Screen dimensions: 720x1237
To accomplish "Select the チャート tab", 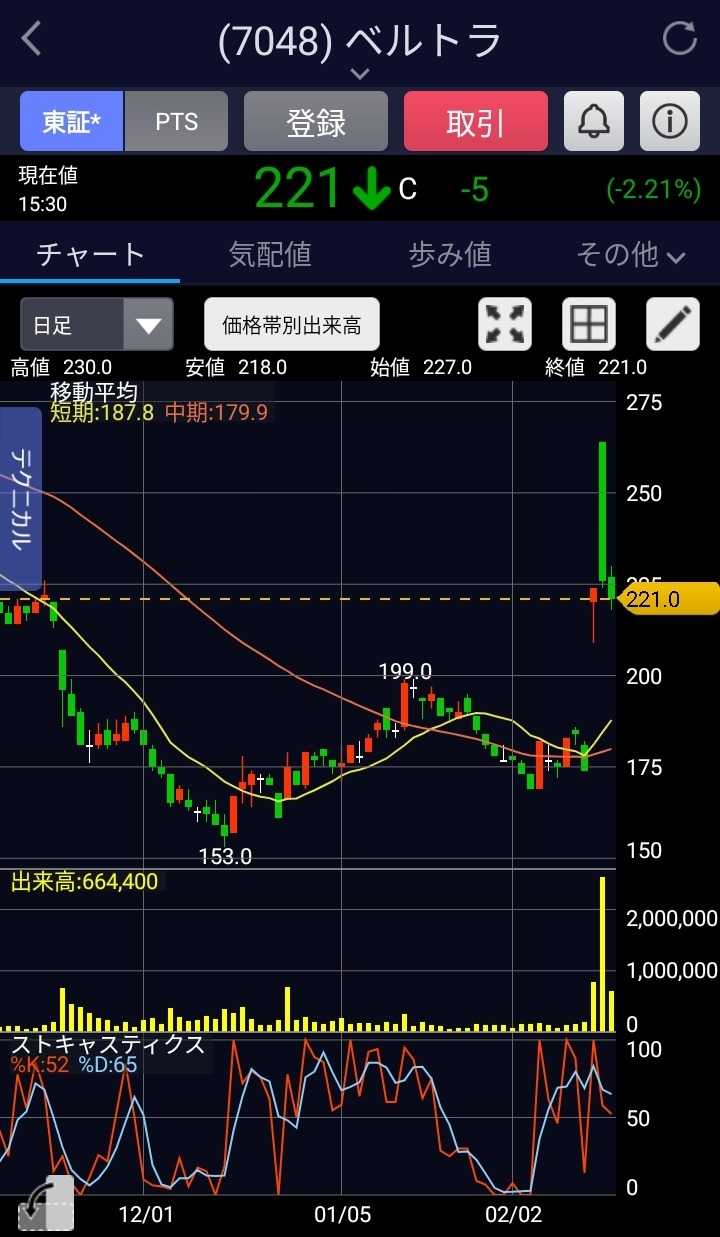I will pos(90,254).
